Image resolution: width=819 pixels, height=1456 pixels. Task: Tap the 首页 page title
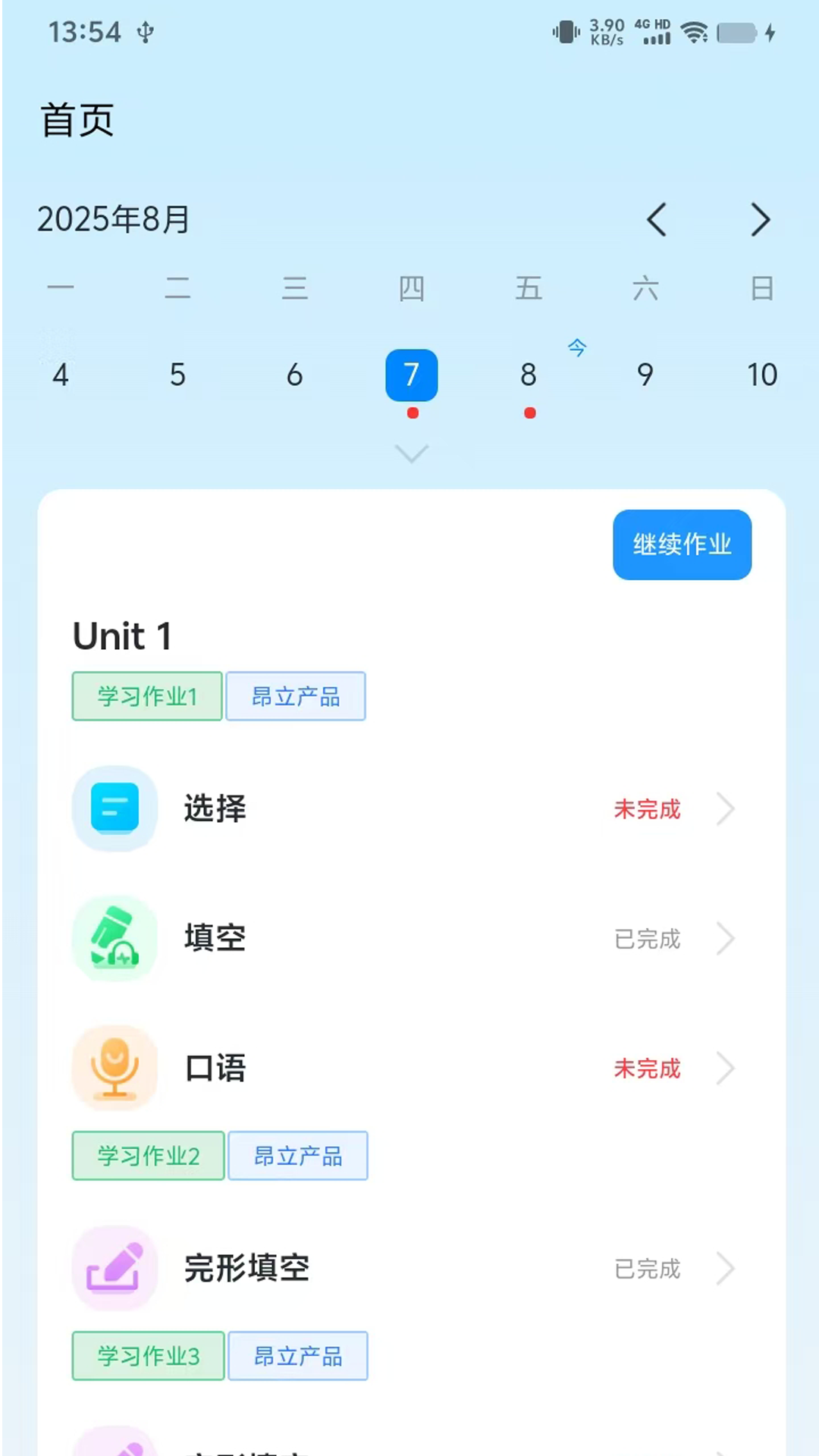click(x=77, y=119)
